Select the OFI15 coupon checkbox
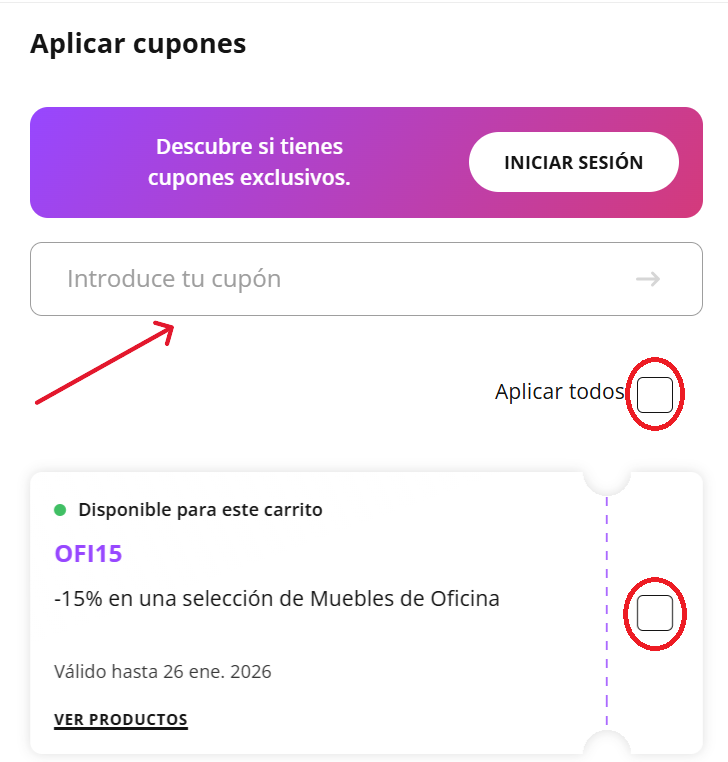 [x=655, y=612]
